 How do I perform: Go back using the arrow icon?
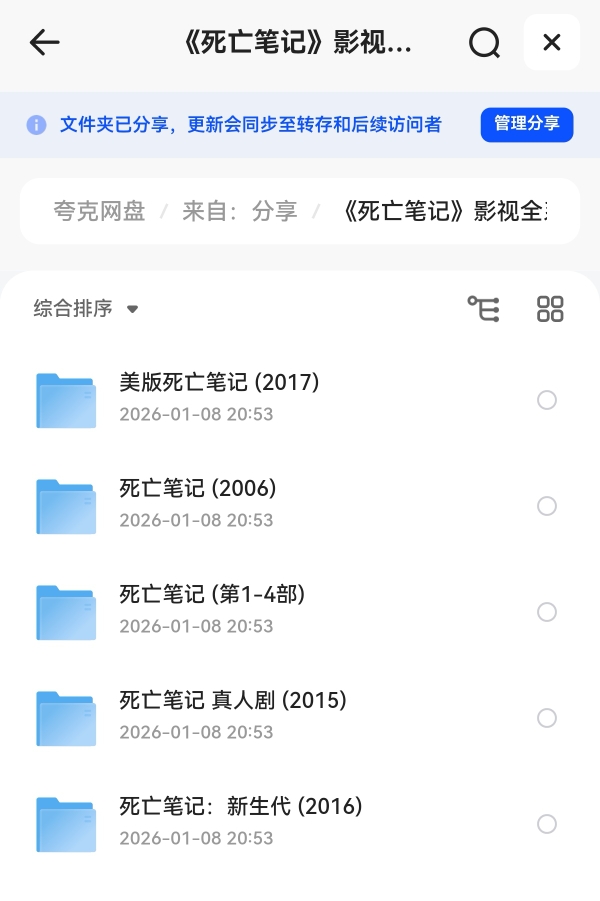45,43
